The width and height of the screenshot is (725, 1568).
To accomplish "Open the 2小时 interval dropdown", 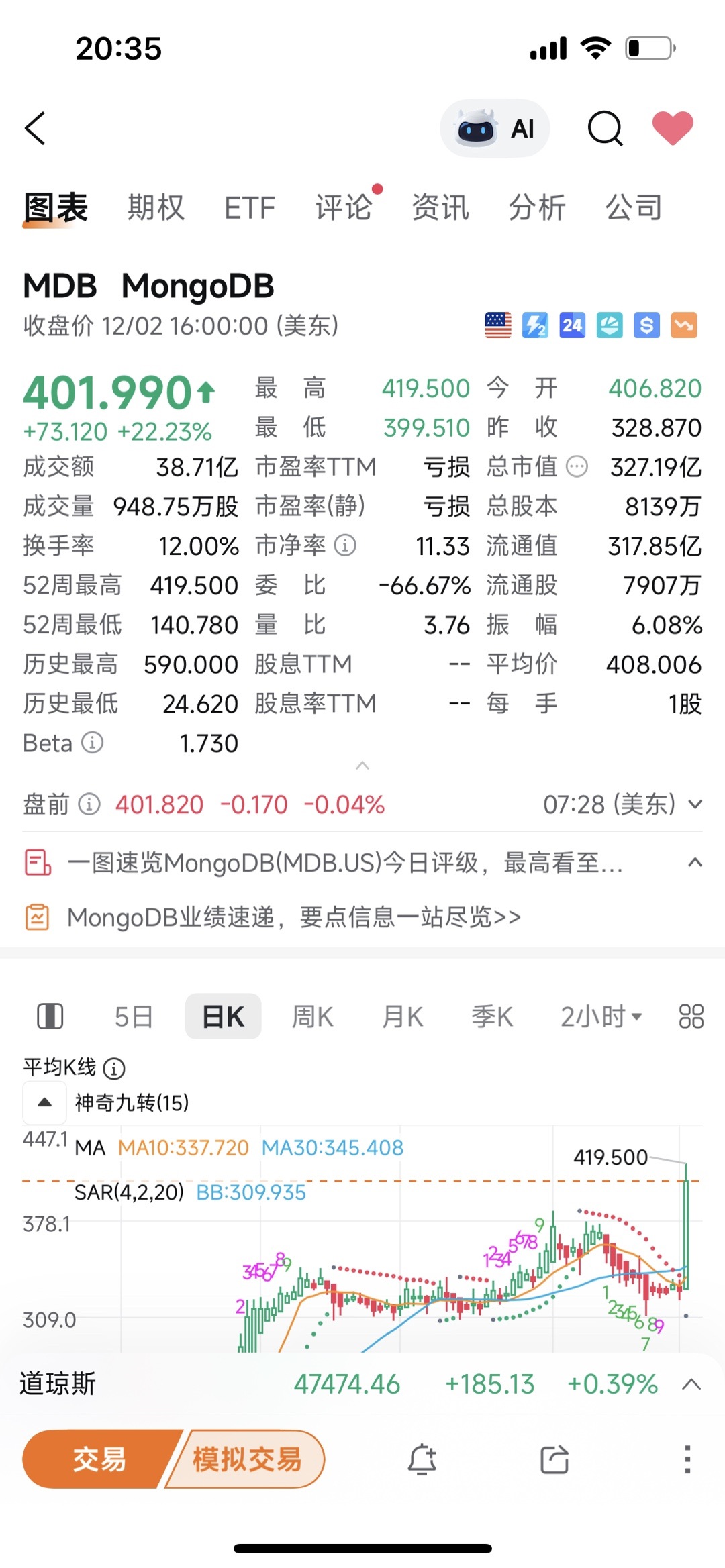I will click(x=601, y=1016).
